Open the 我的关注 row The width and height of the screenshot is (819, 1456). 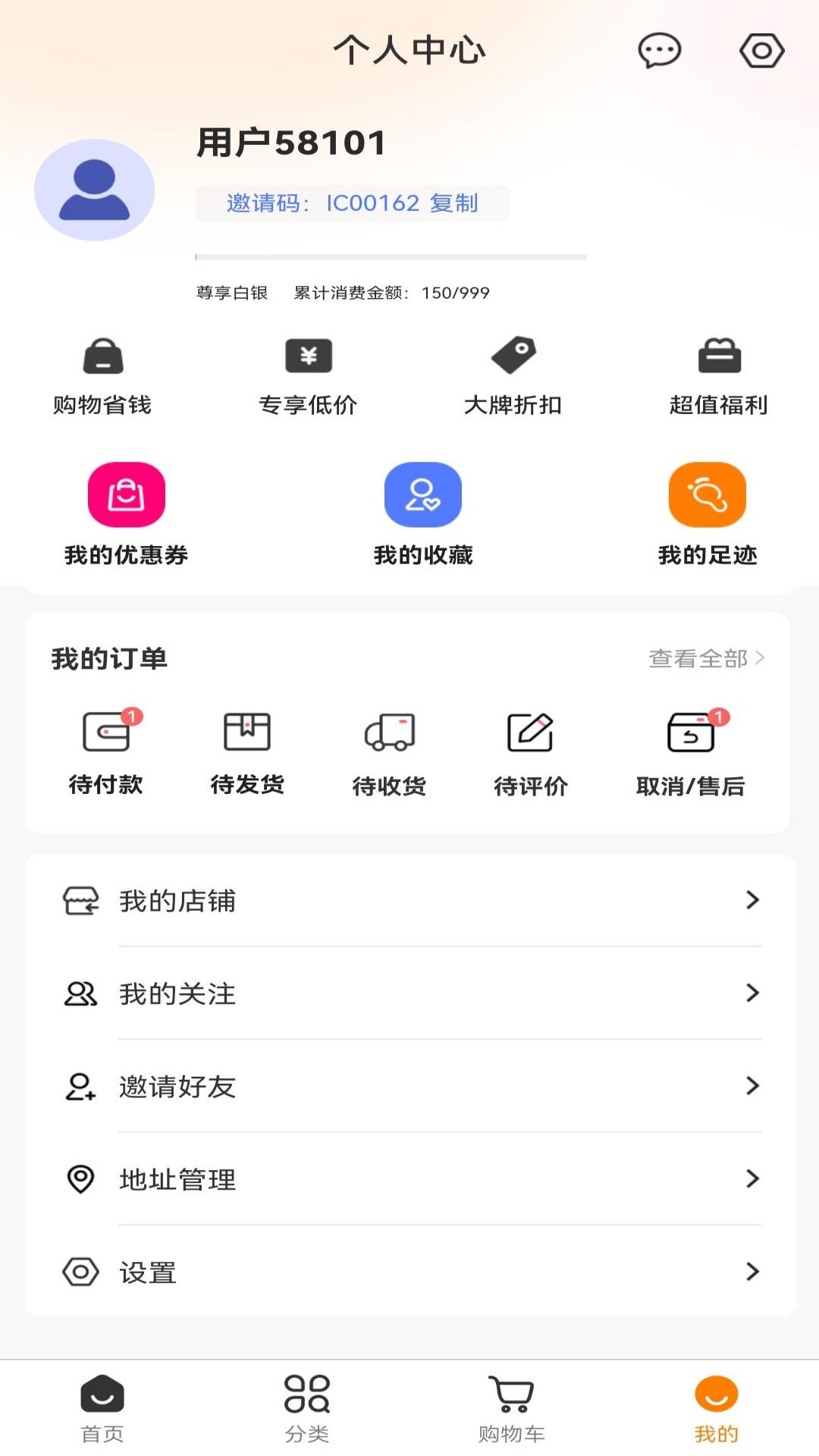point(410,993)
